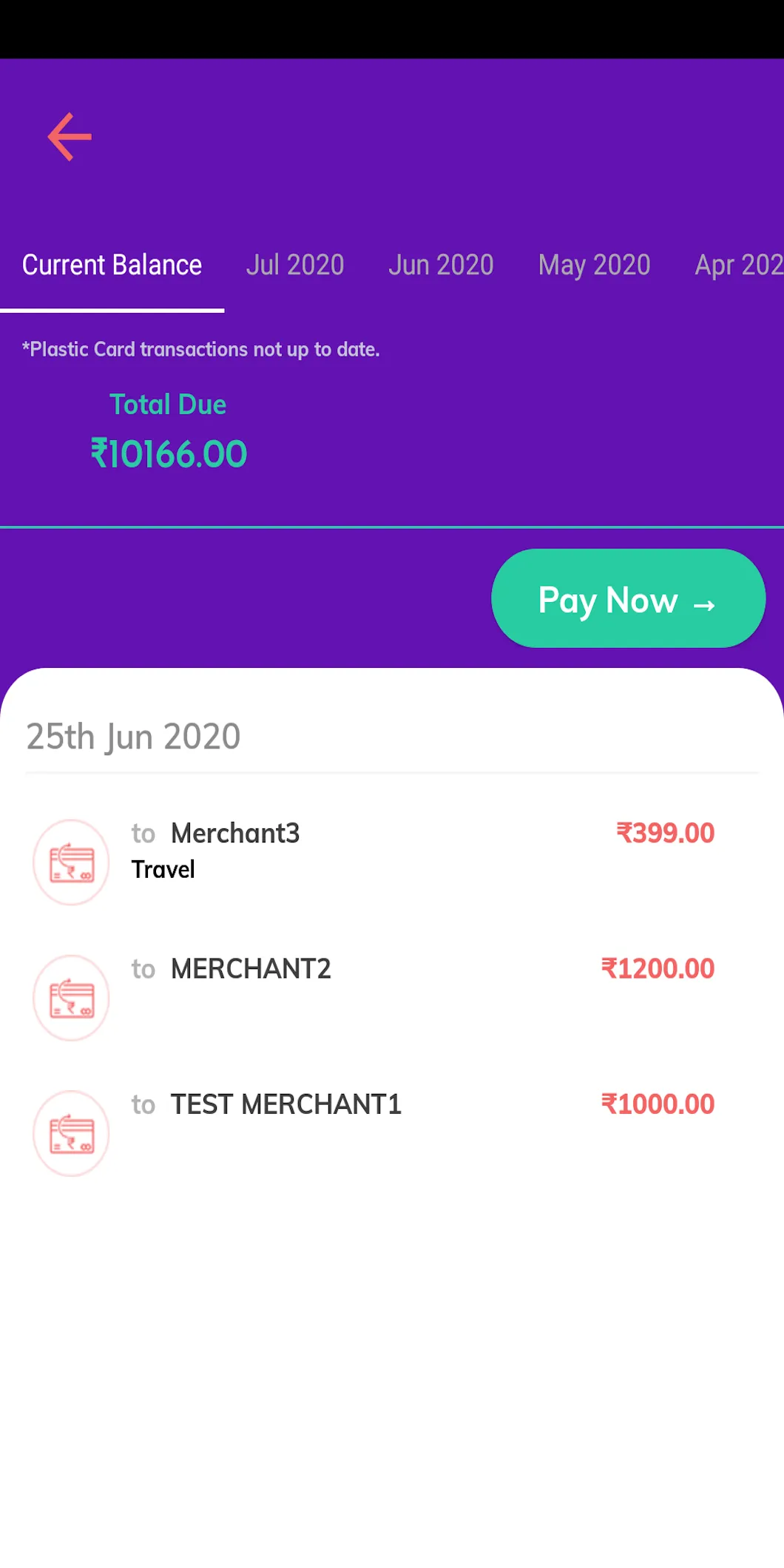784x1568 pixels.
Task: Open the Jun 2020 statement tab
Action: tap(441, 265)
